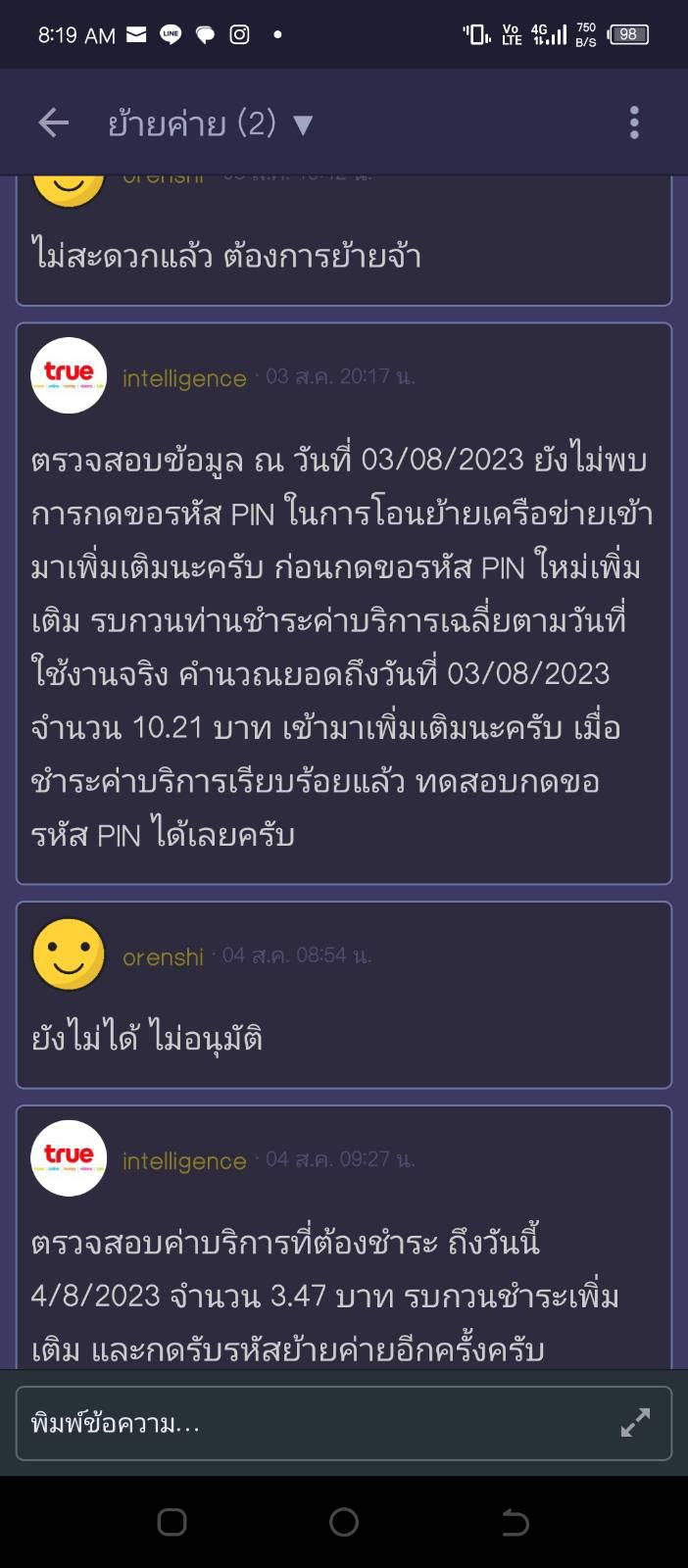Expand the ย้ายค่าย (2) title dropdown
Image resolution: width=688 pixels, height=1568 pixels.
click(210, 123)
